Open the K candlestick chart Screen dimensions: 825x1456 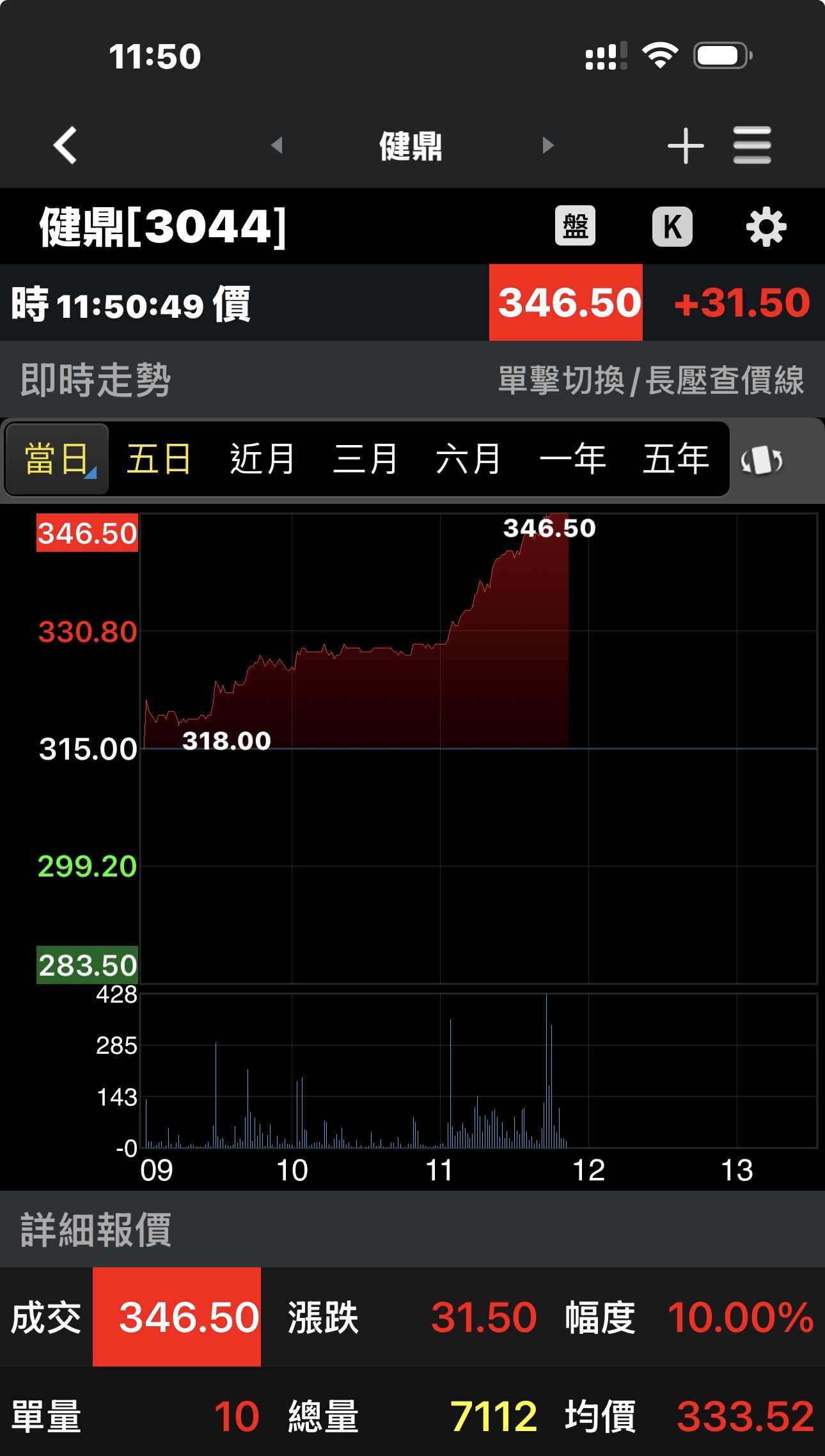(672, 226)
